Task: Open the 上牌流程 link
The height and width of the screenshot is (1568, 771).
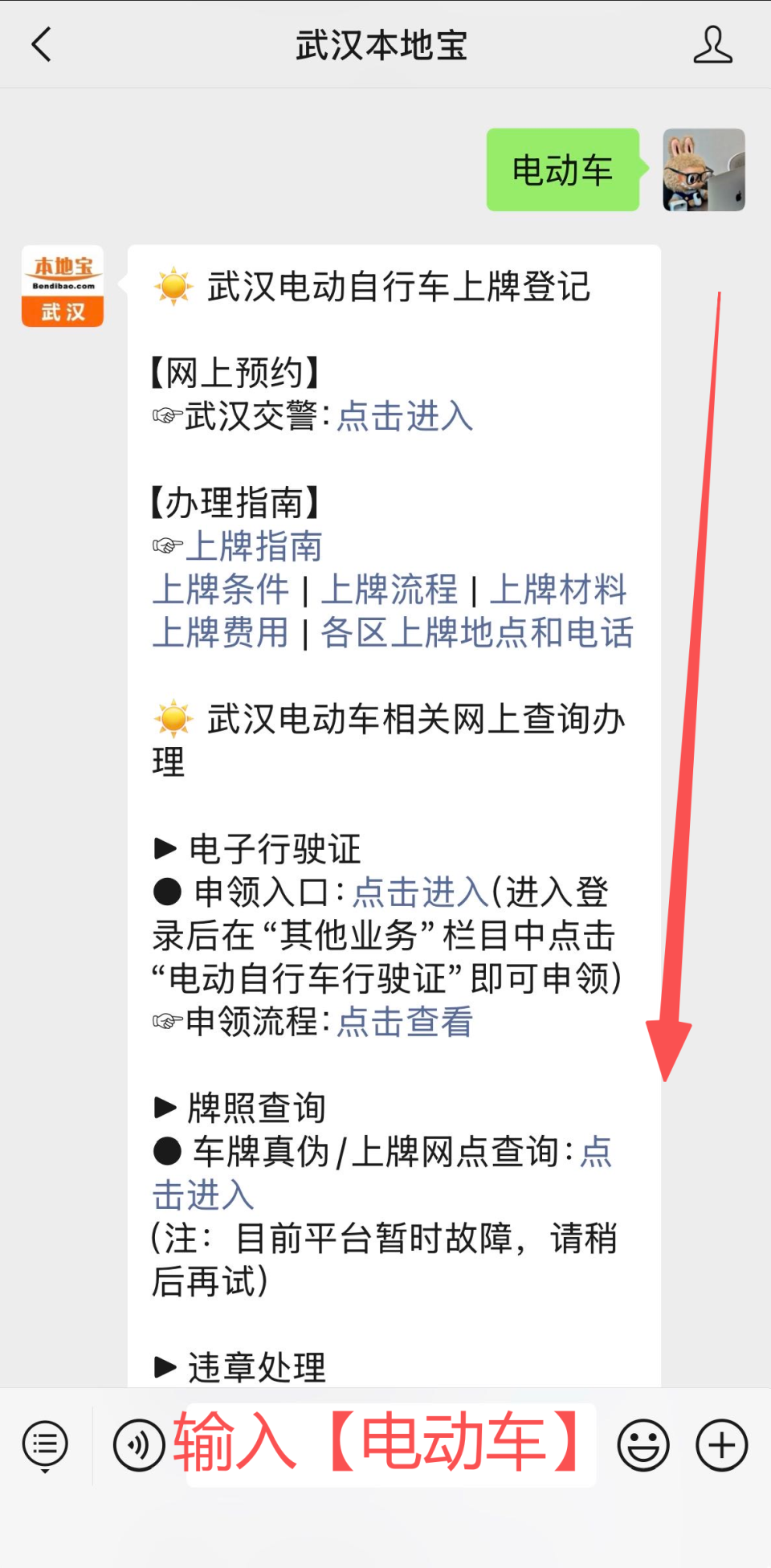Action: 390,589
